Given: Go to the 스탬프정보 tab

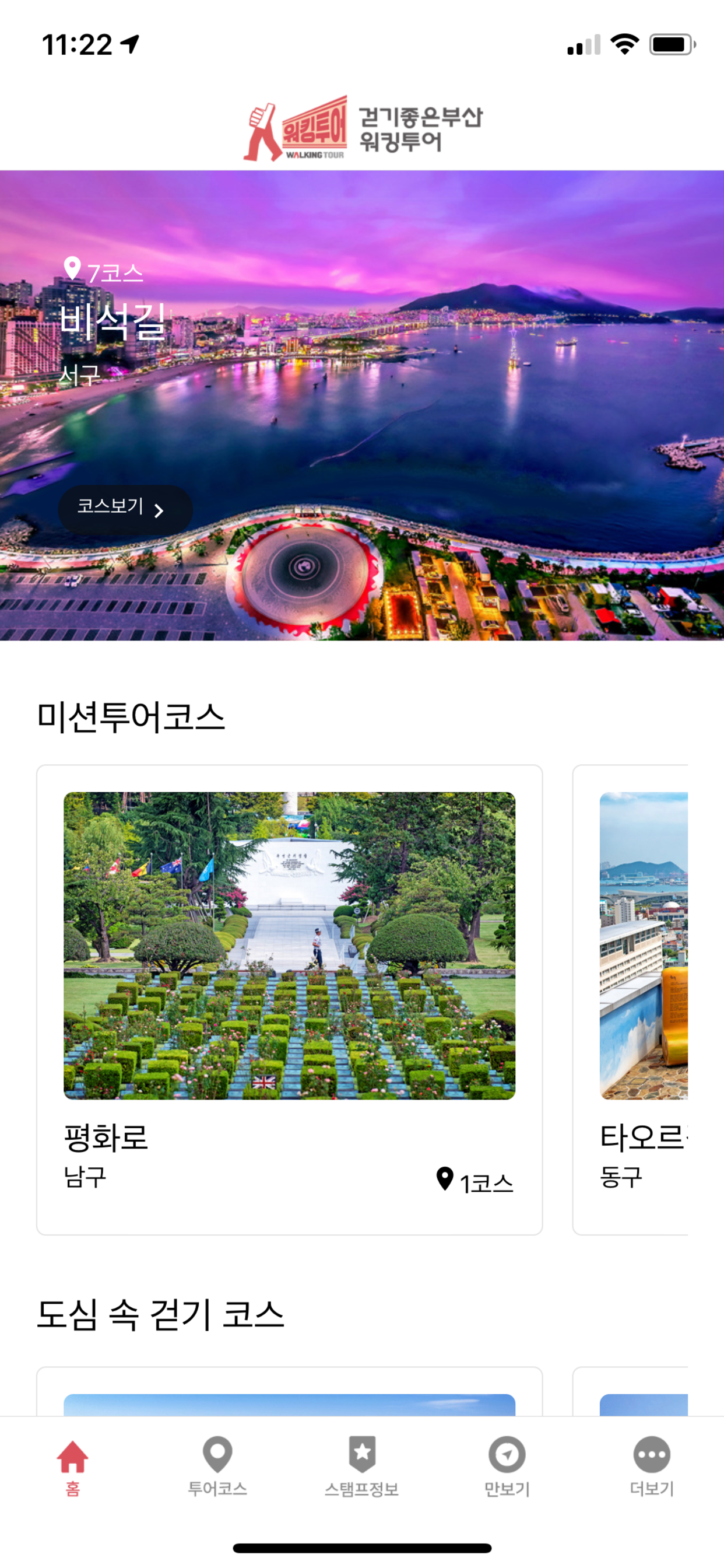Looking at the screenshot, I should 362,1467.
